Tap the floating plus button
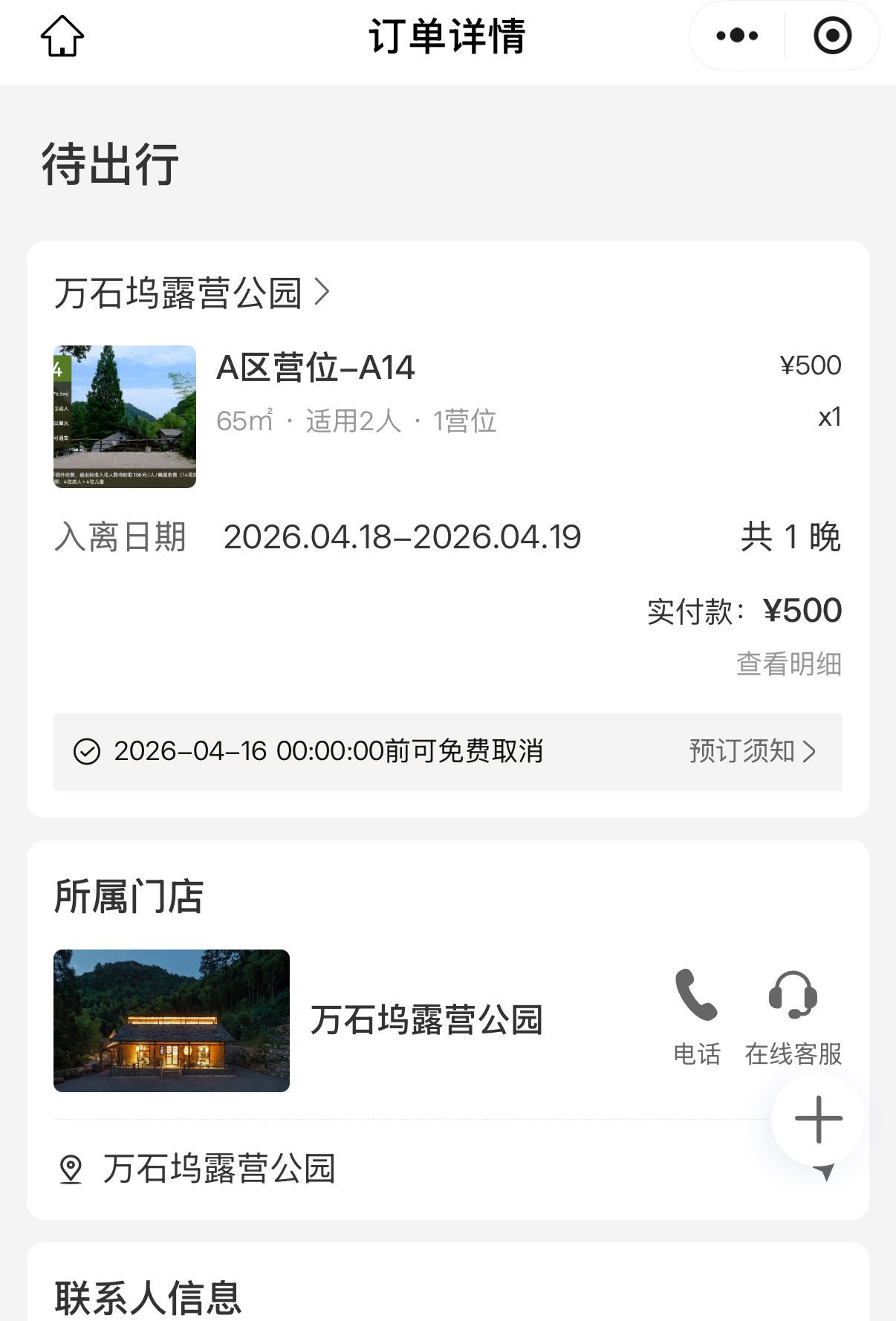The image size is (896, 1321). coord(818,1119)
